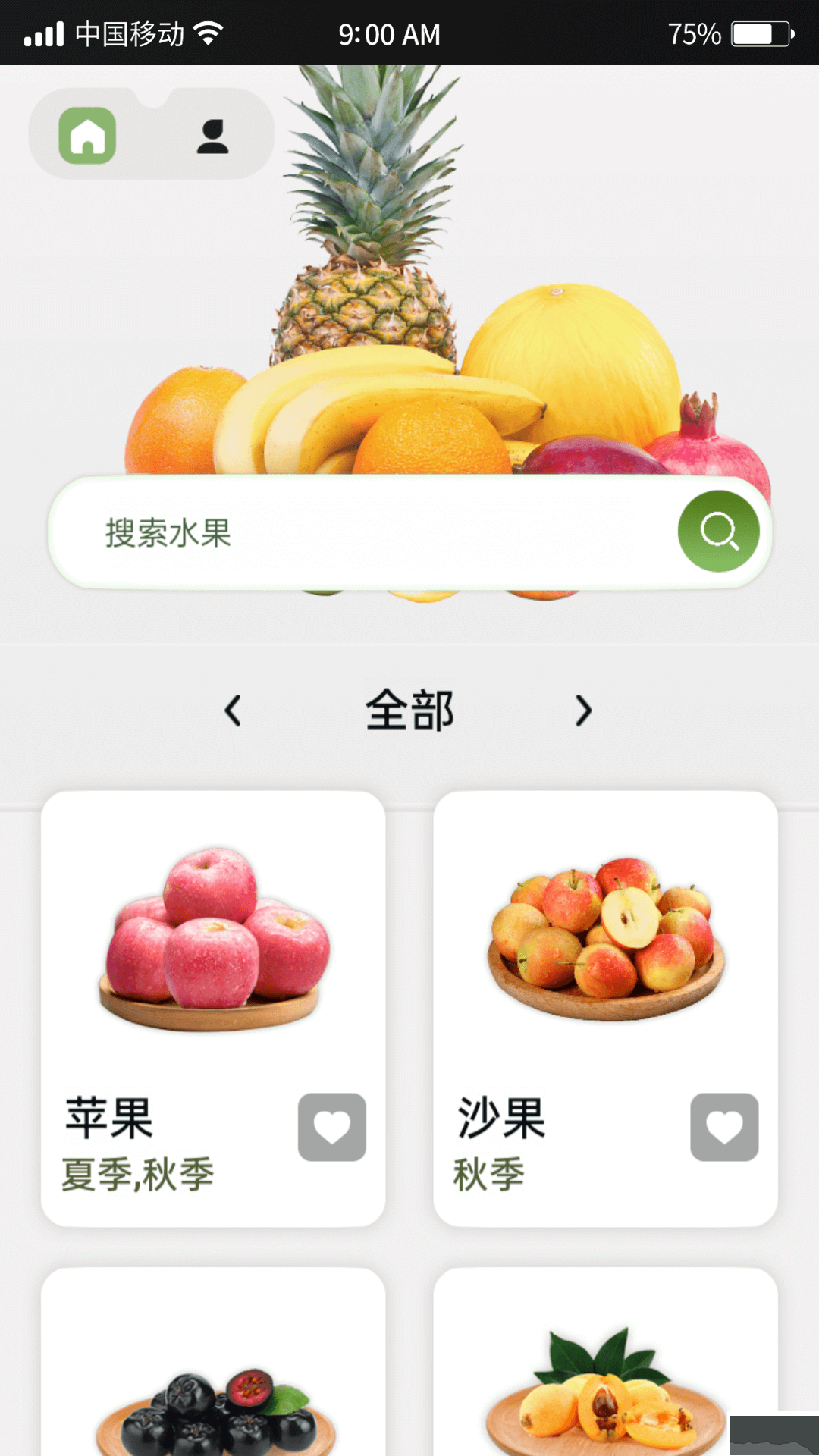Favorite 苹果 with the heart icon
This screenshot has width=819, height=1456.
(331, 1127)
